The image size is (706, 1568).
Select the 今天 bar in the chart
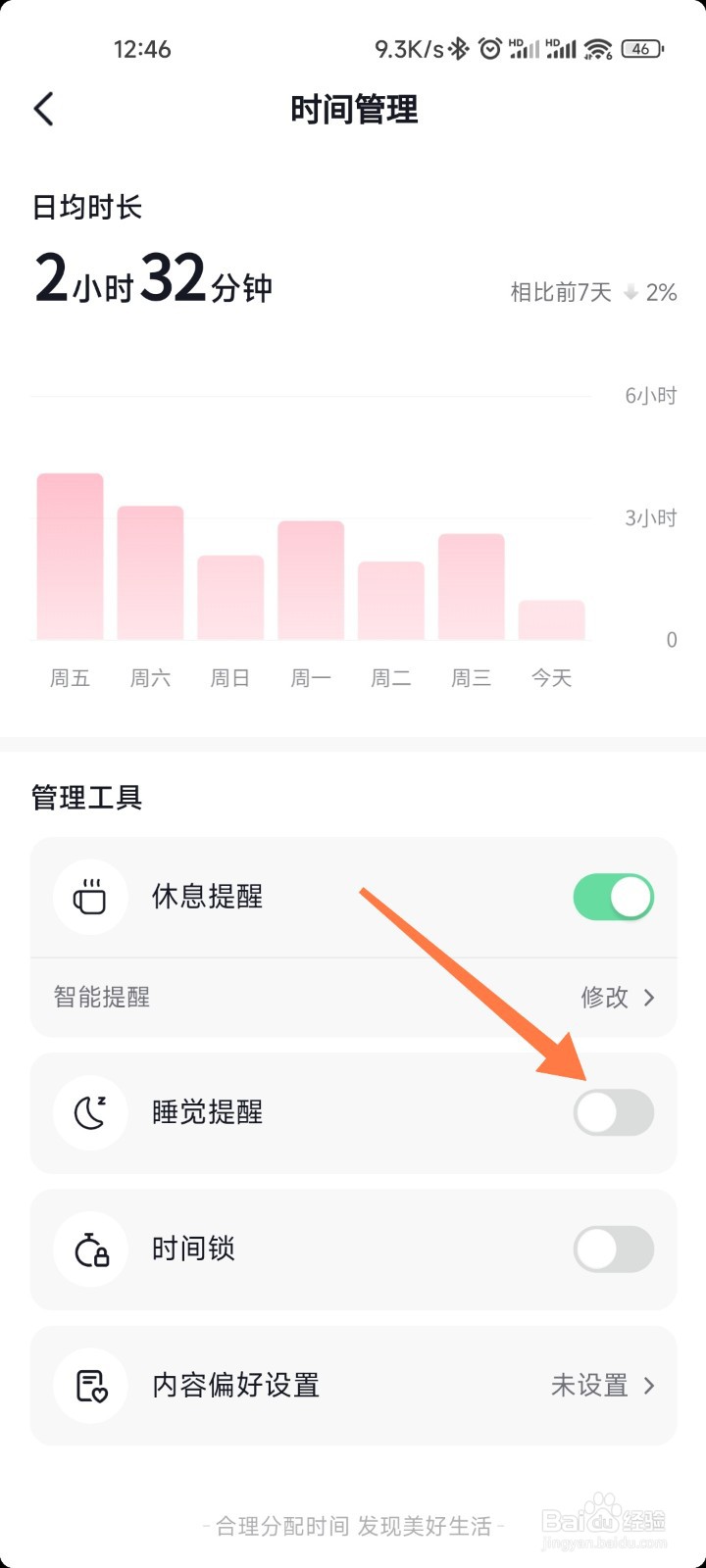(551, 617)
